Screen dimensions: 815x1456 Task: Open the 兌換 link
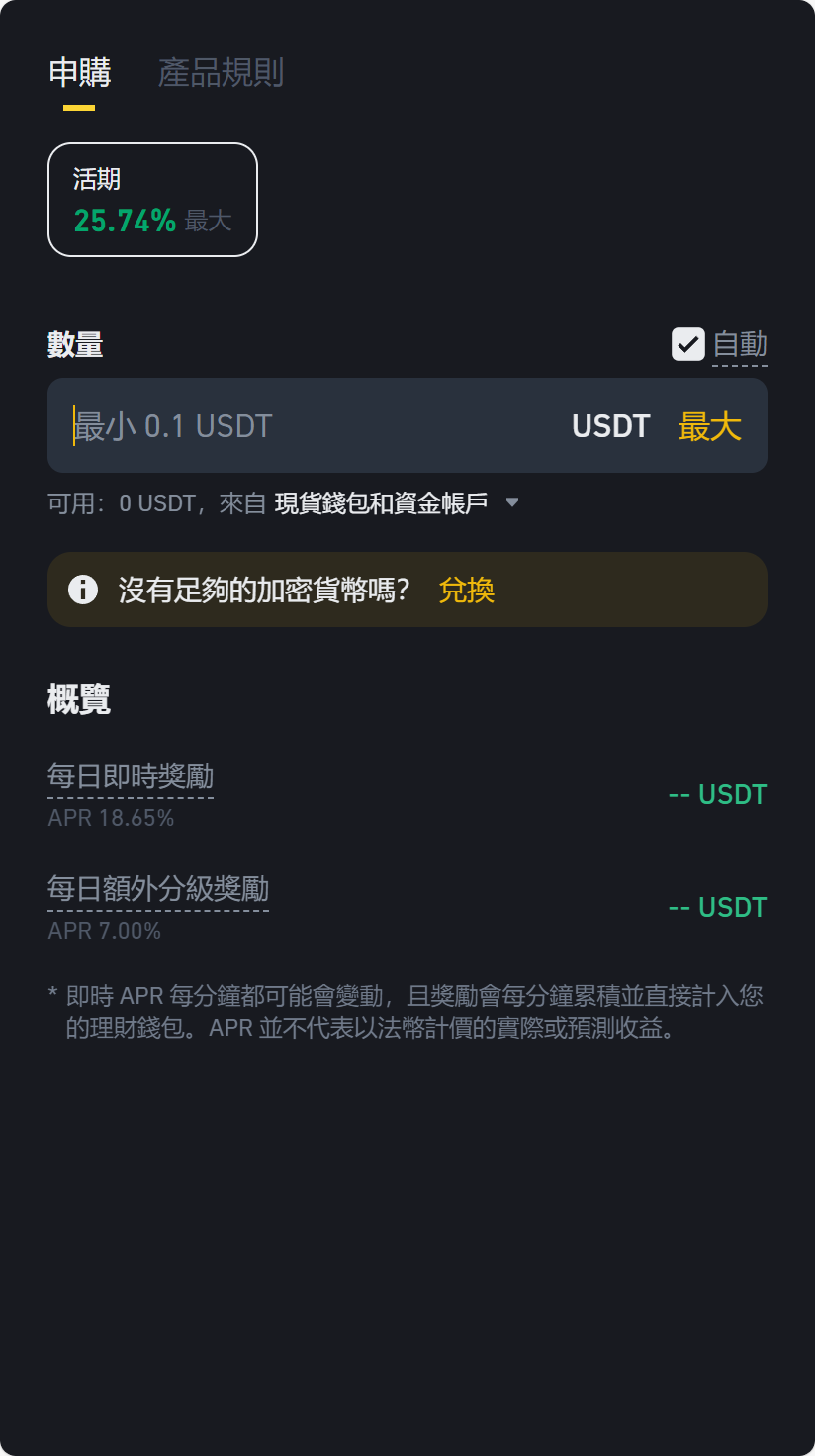466,591
